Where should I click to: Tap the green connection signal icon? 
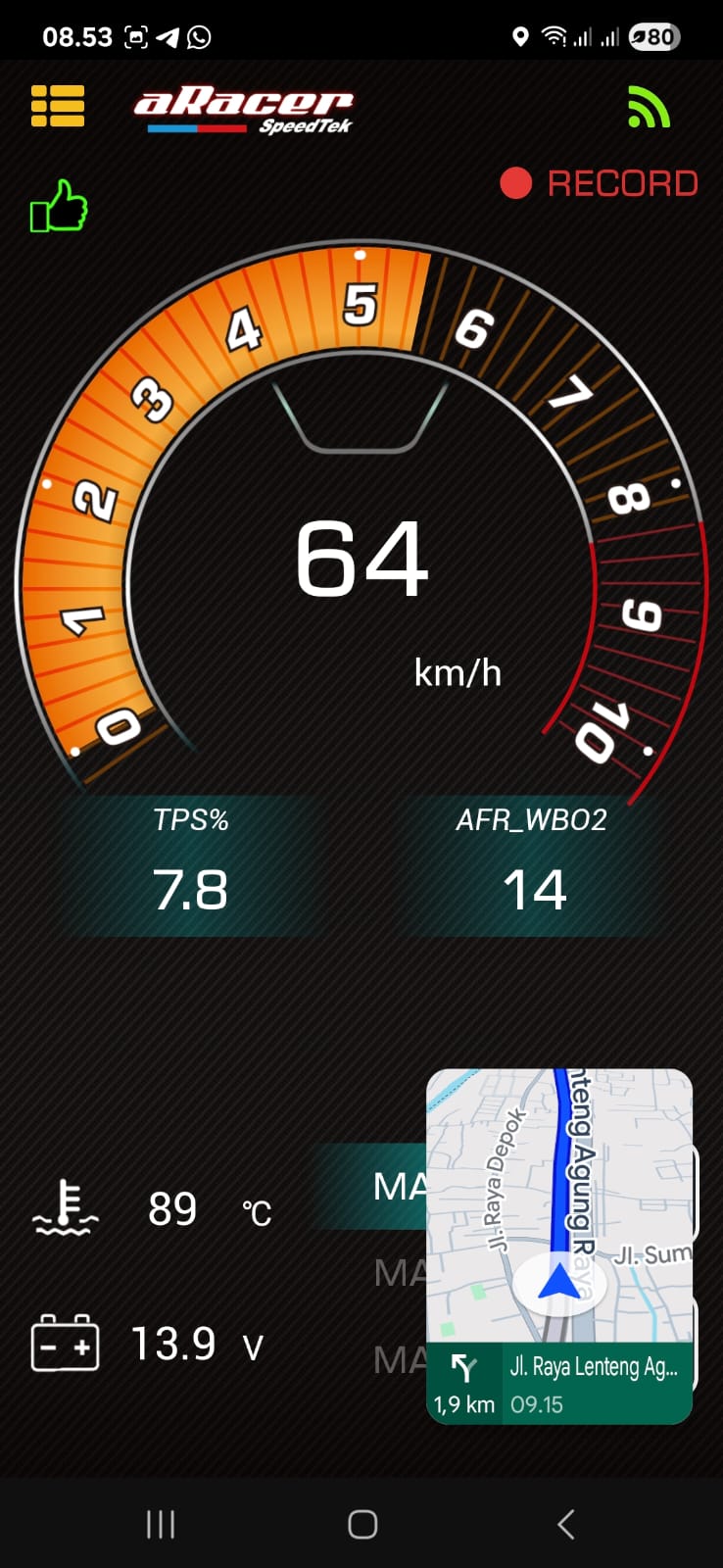(649, 107)
